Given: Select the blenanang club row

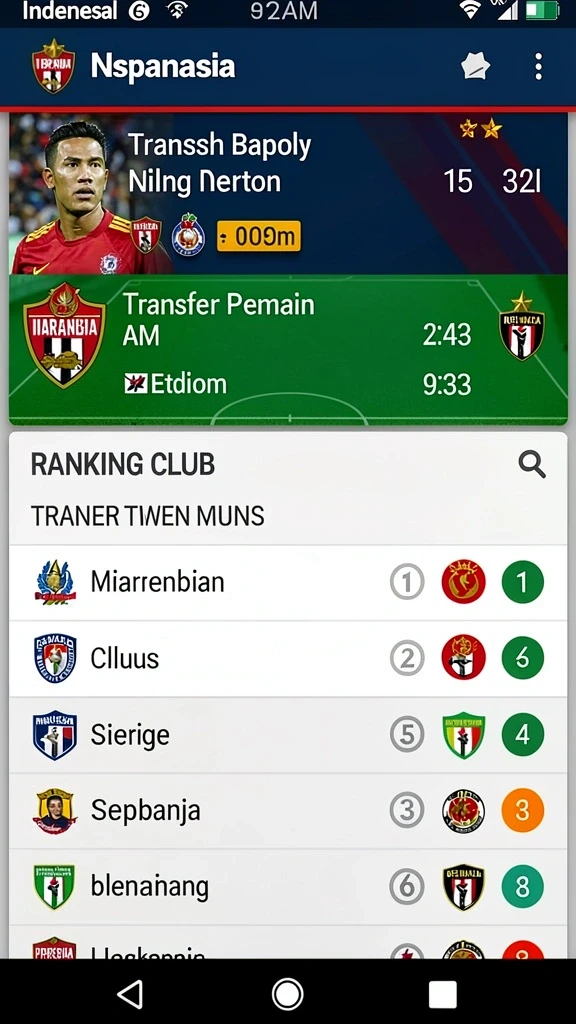Looking at the screenshot, I should [288, 887].
